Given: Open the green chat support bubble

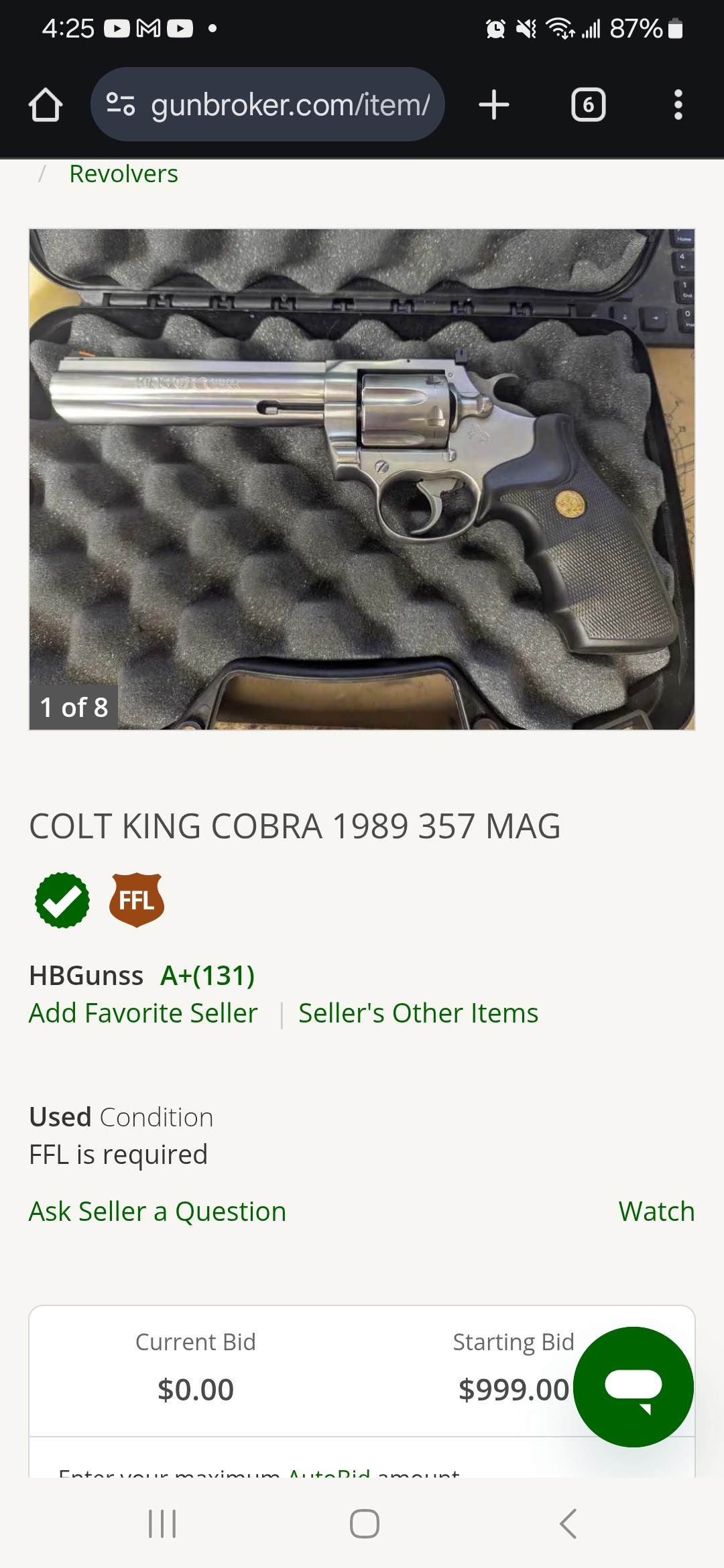Looking at the screenshot, I should click(x=633, y=1386).
